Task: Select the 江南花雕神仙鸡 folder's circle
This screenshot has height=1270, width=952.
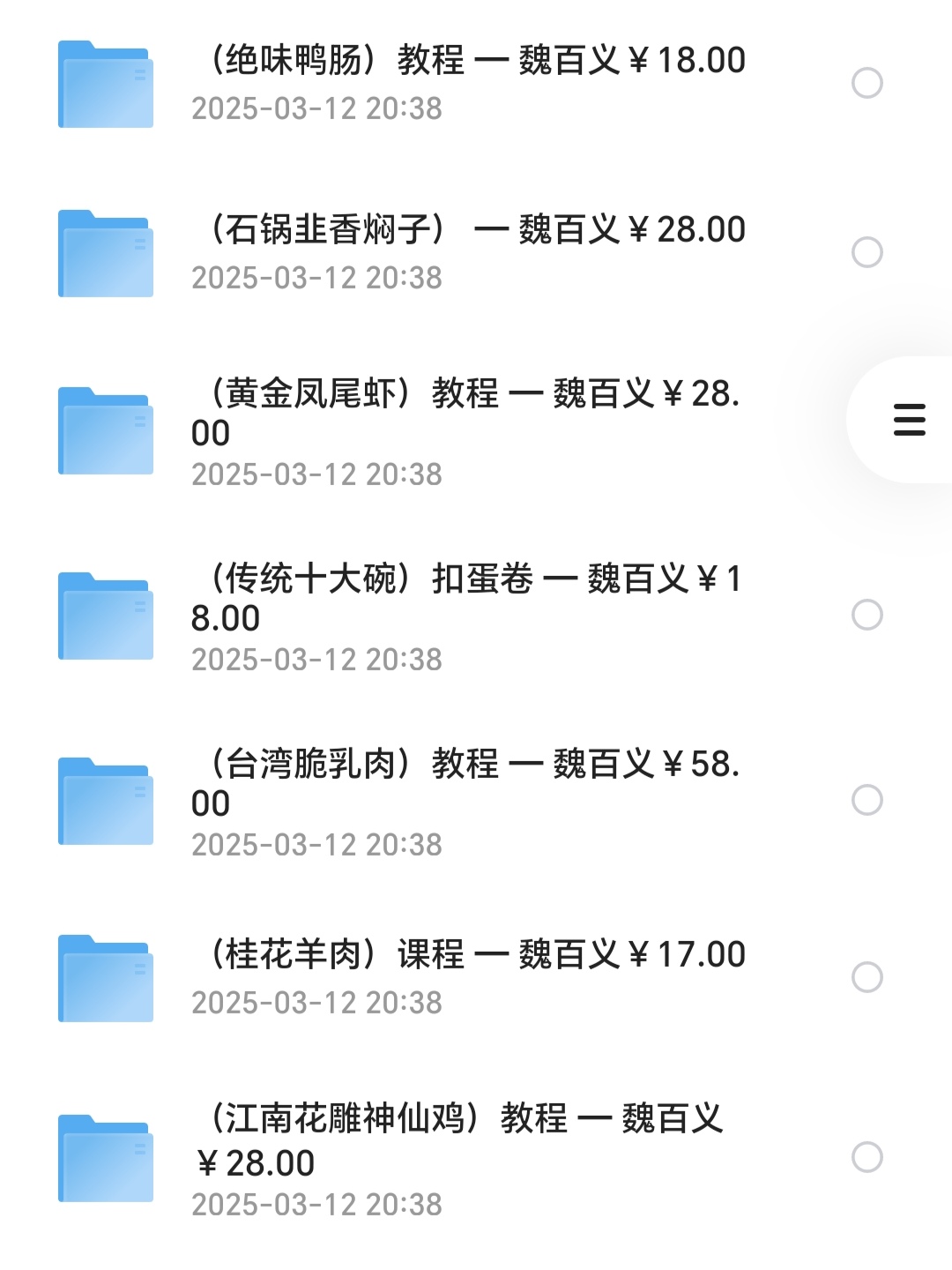Action: point(867,1157)
